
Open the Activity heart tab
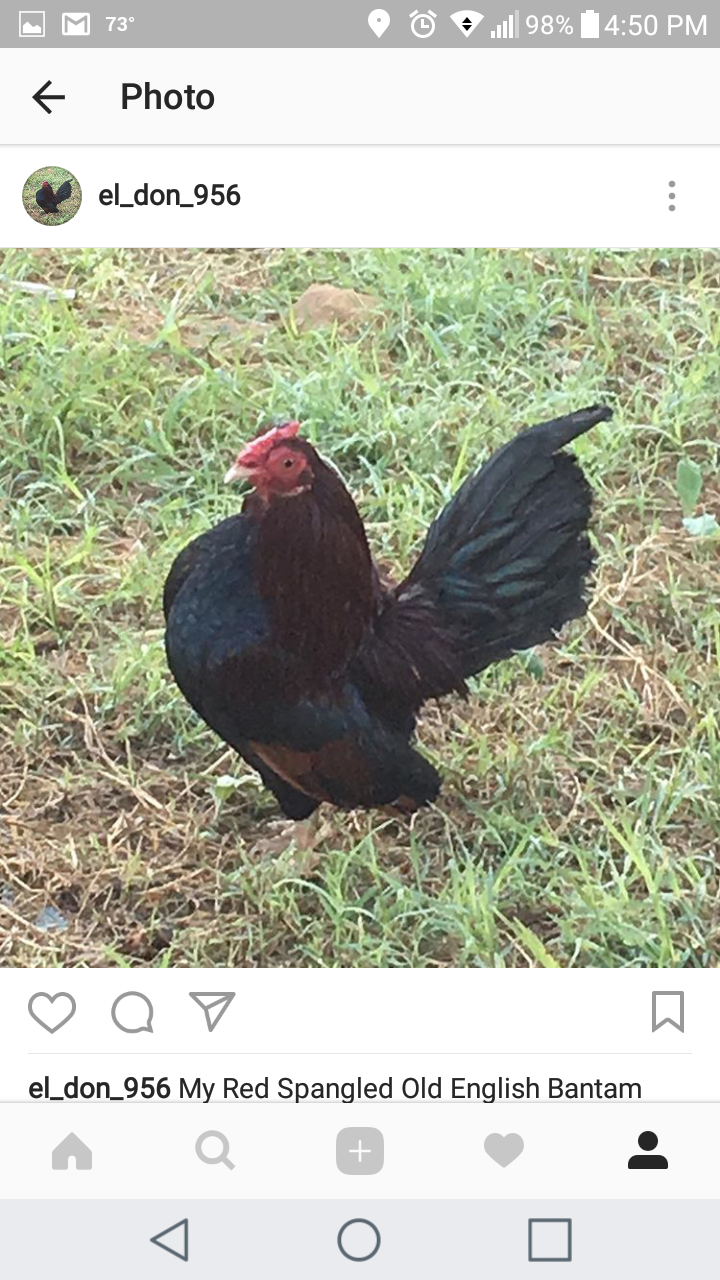pyautogui.click(x=504, y=1151)
